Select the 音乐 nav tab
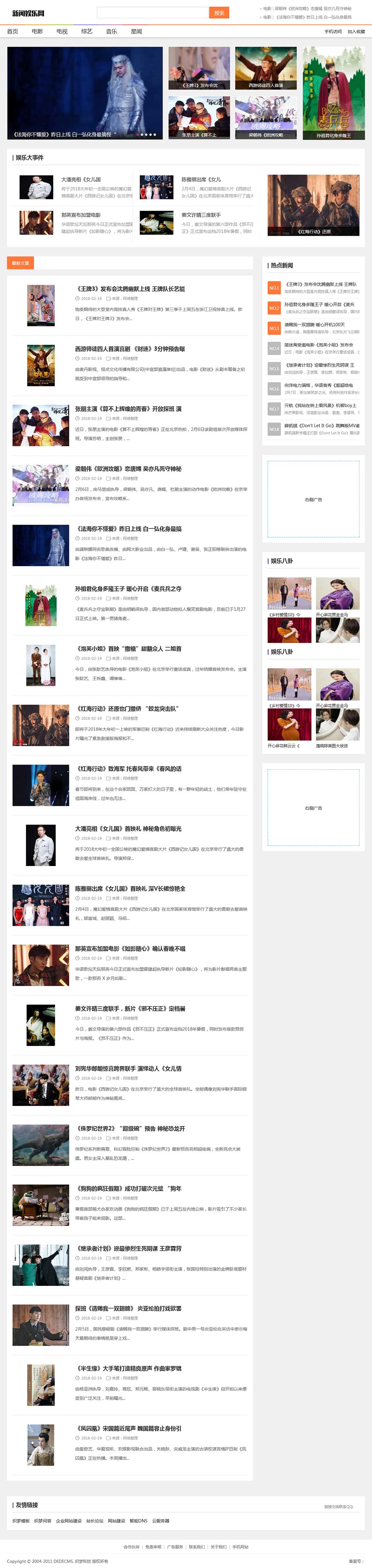This screenshot has width=372, height=1568. (111, 32)
